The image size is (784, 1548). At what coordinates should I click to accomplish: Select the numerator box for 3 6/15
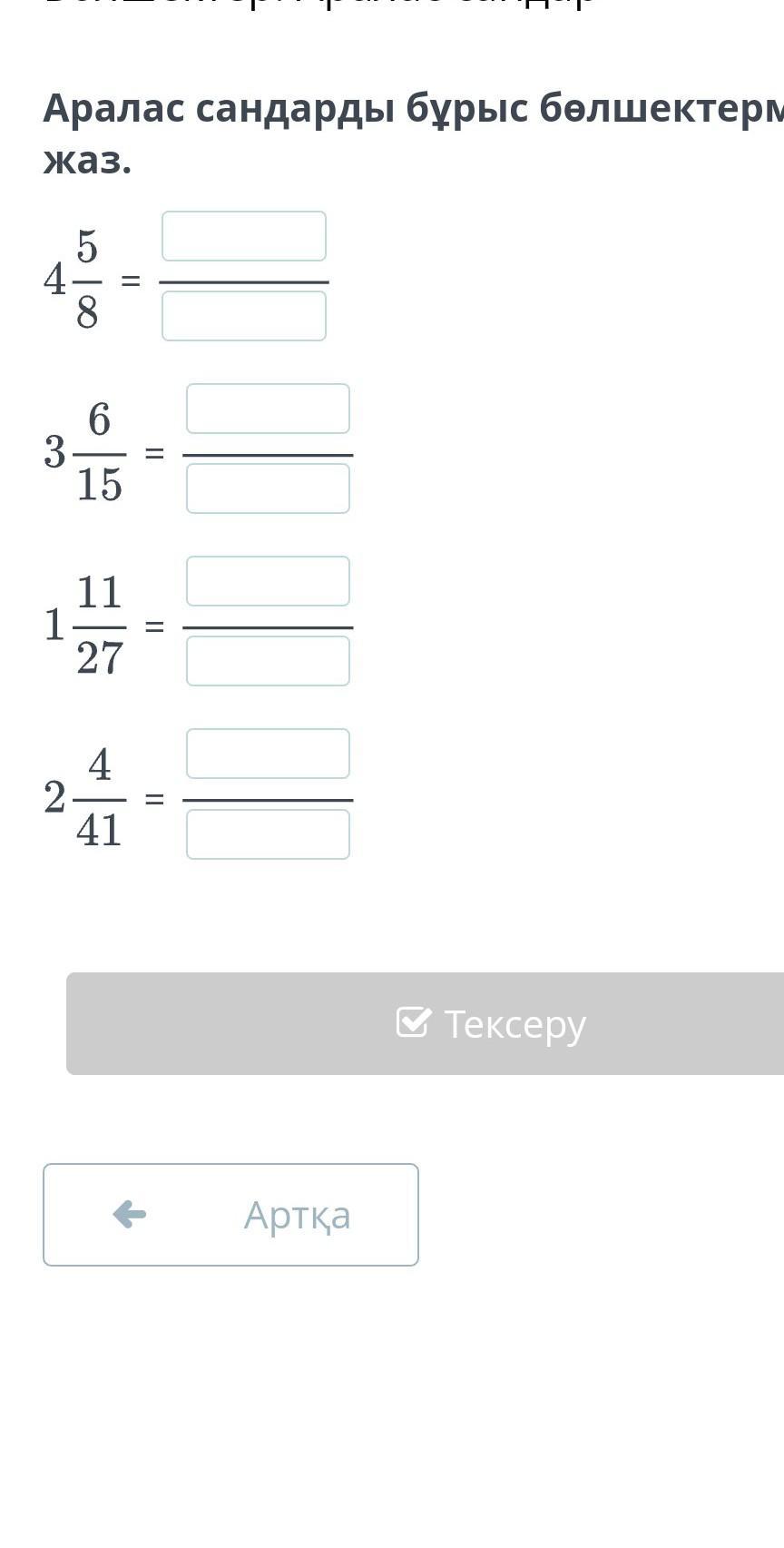tap(268, 409)
